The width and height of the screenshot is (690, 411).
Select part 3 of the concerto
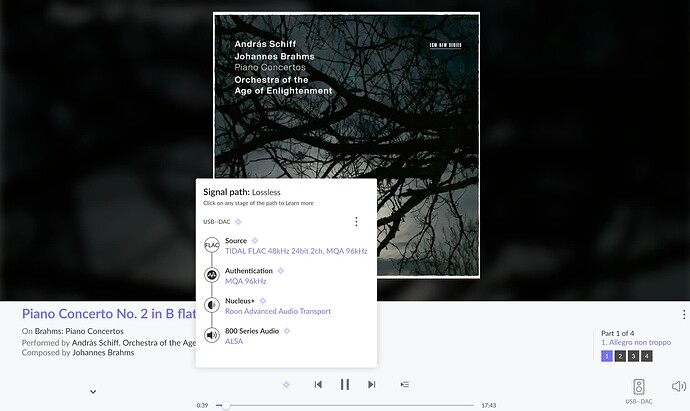click(632, 356)
